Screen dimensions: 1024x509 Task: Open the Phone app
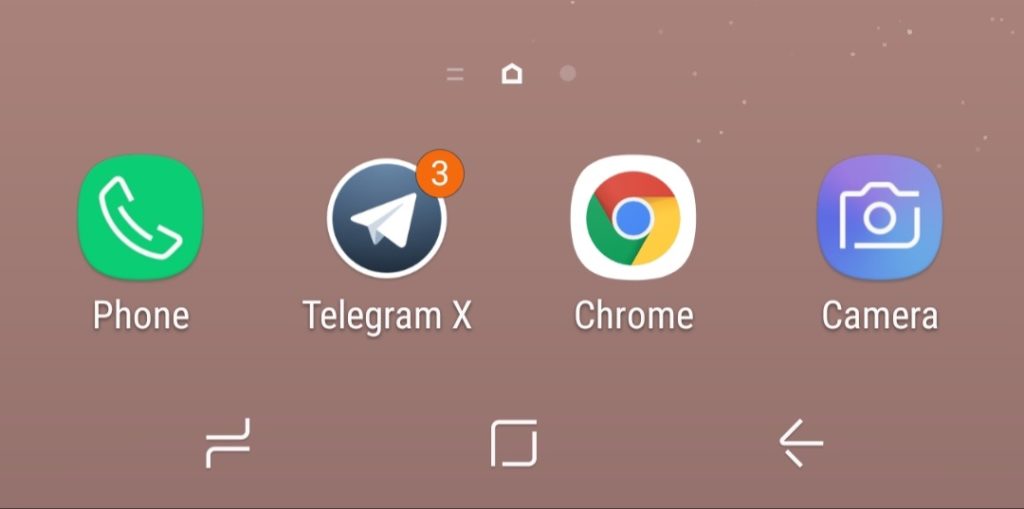[x=140, y=218]
